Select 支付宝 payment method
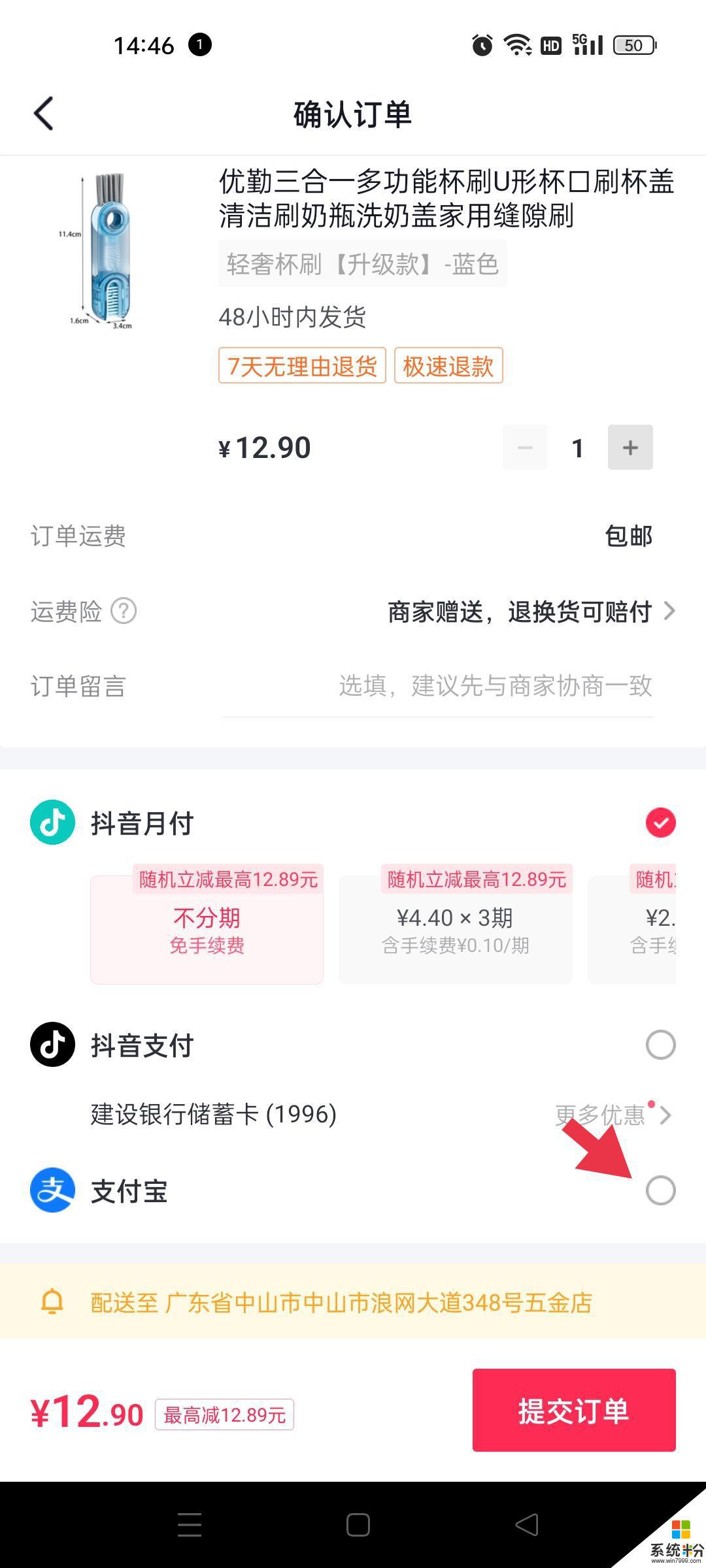This screenshot has width=706, height=1568. tap(660, 1190)
